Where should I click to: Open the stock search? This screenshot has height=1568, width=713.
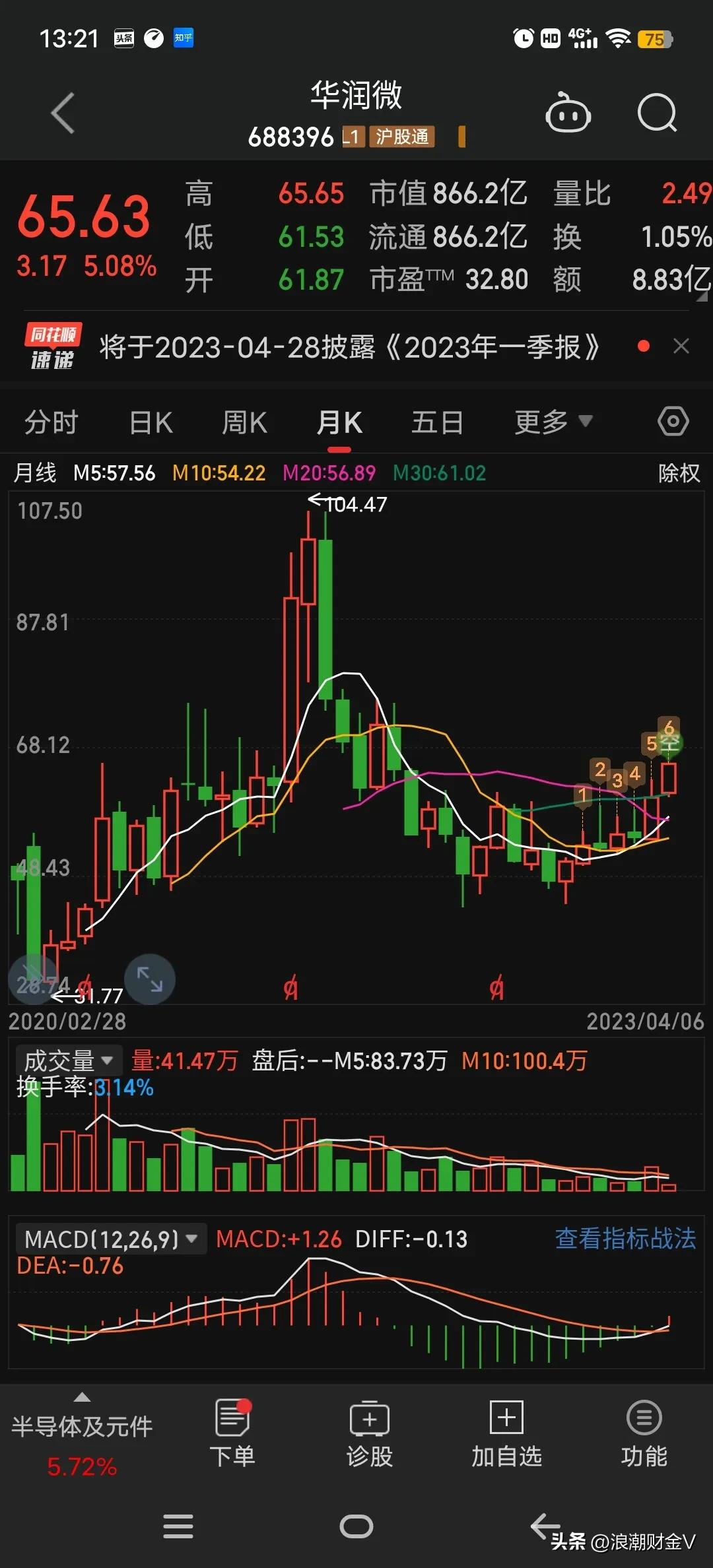click(657, 112)
